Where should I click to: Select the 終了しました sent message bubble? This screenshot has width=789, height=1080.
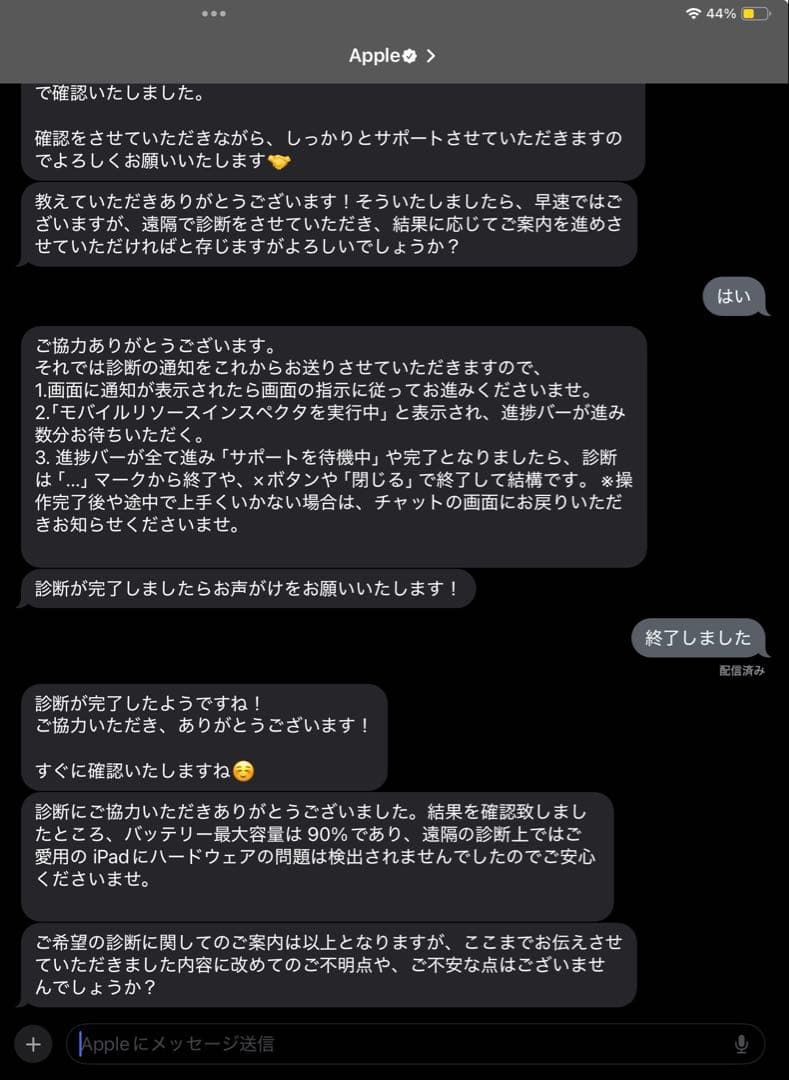coord(698,637)
